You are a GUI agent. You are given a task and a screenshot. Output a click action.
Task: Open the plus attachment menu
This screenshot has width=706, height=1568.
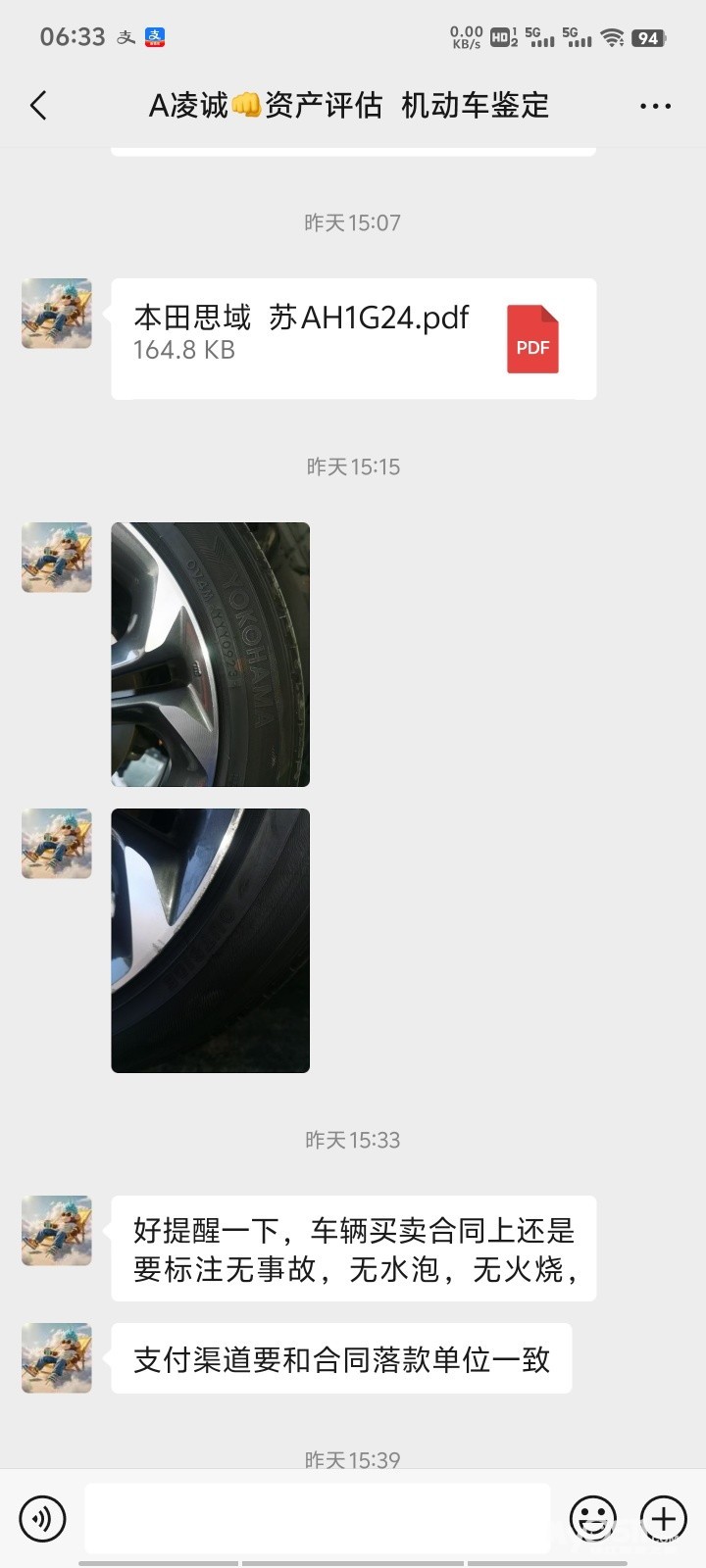(x=664, y=1519)
